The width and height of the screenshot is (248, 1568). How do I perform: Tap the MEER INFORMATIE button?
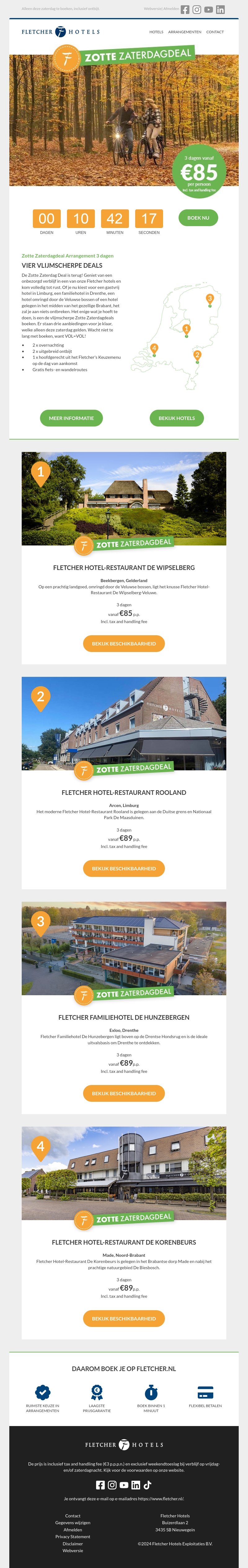71,418
